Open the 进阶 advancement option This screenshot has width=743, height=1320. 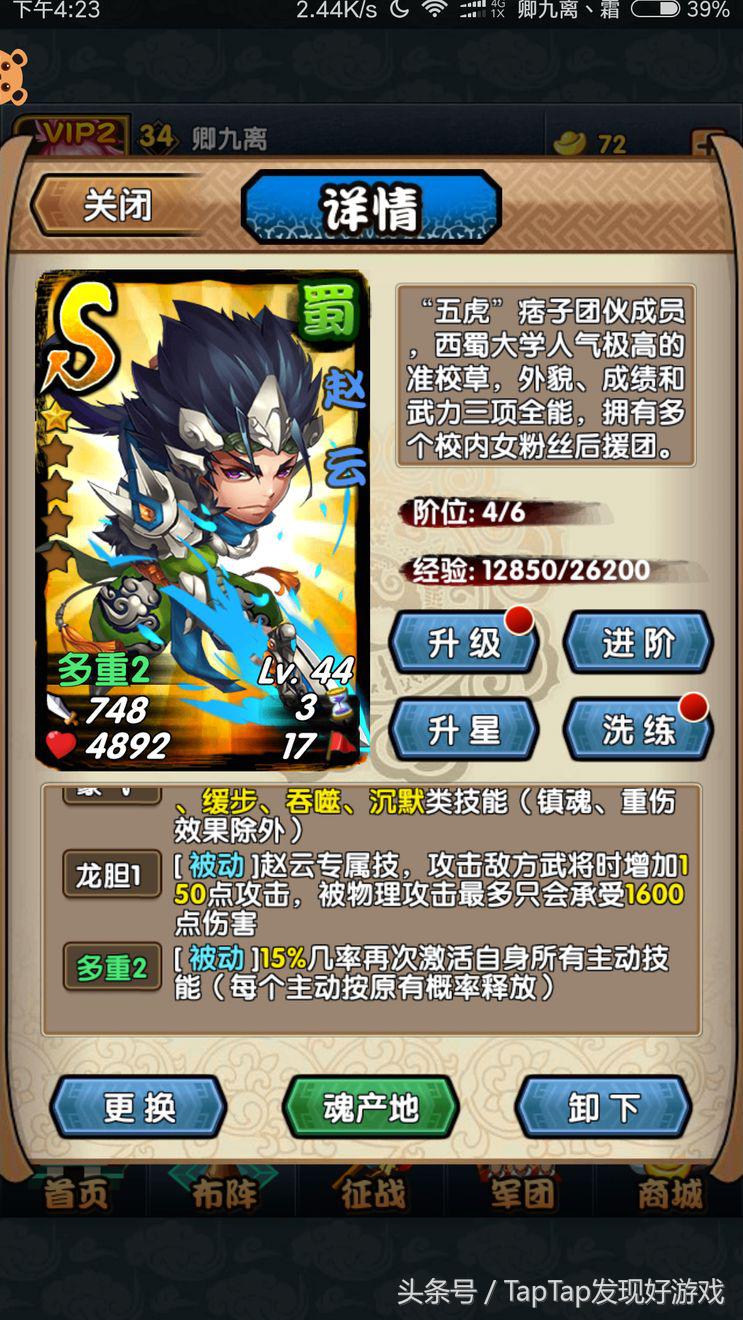[x=638, y=643]
